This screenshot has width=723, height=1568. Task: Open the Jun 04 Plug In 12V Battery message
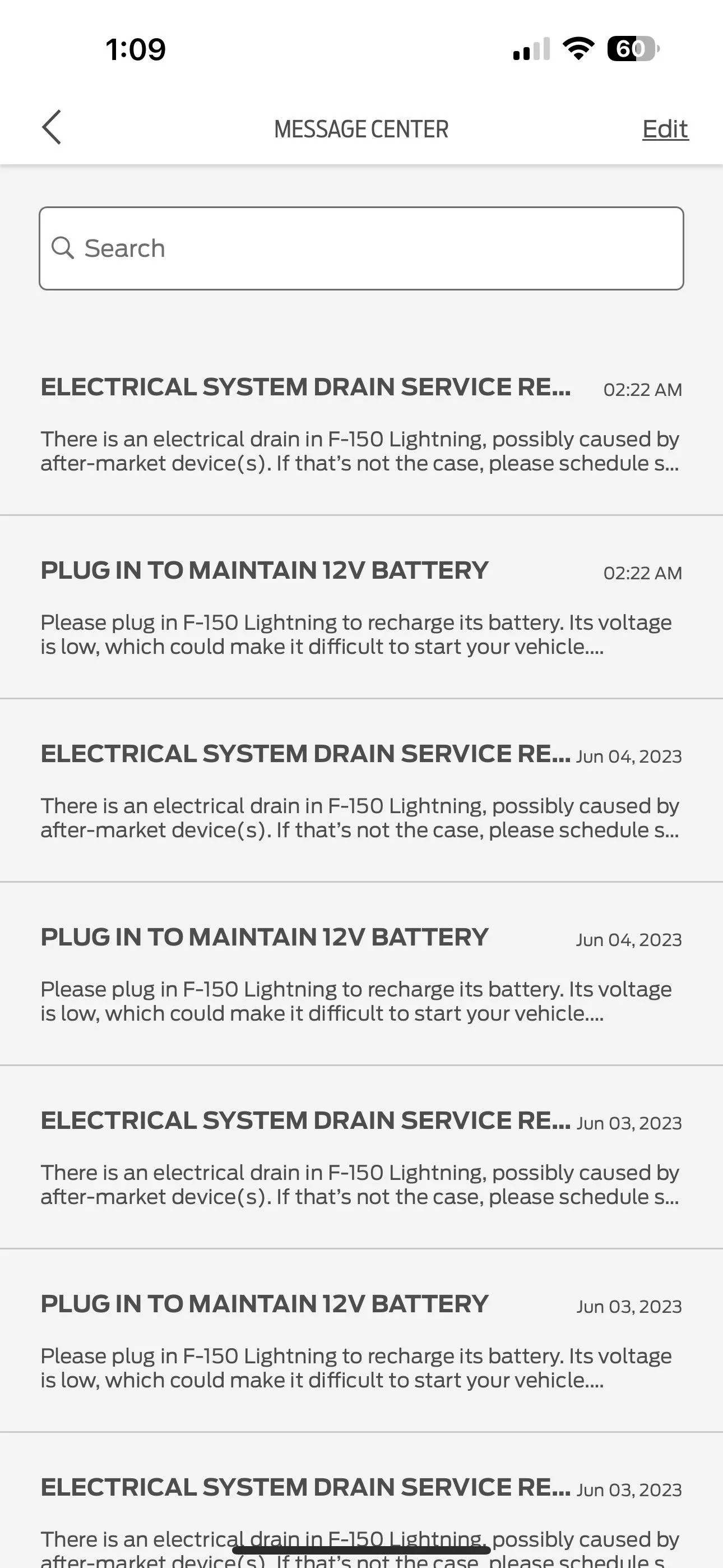click(361, 974)
